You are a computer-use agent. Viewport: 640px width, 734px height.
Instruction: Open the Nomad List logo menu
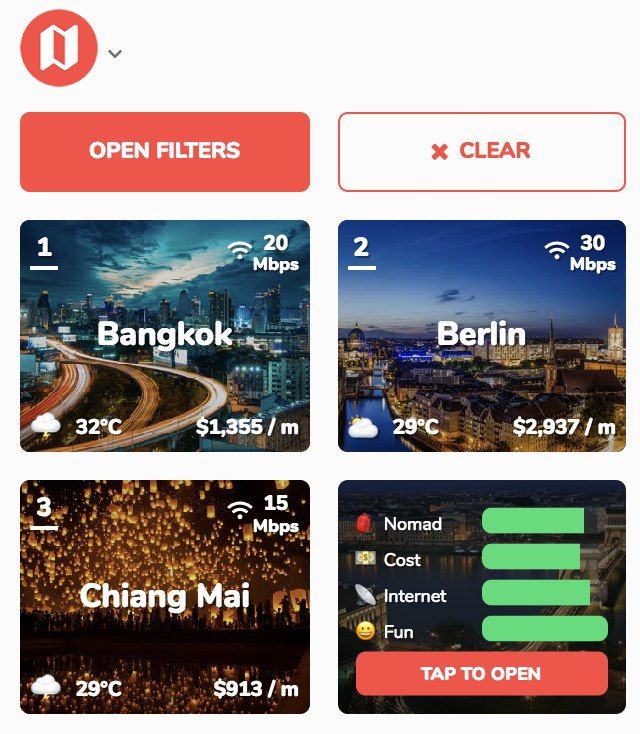tap(60, 50)
